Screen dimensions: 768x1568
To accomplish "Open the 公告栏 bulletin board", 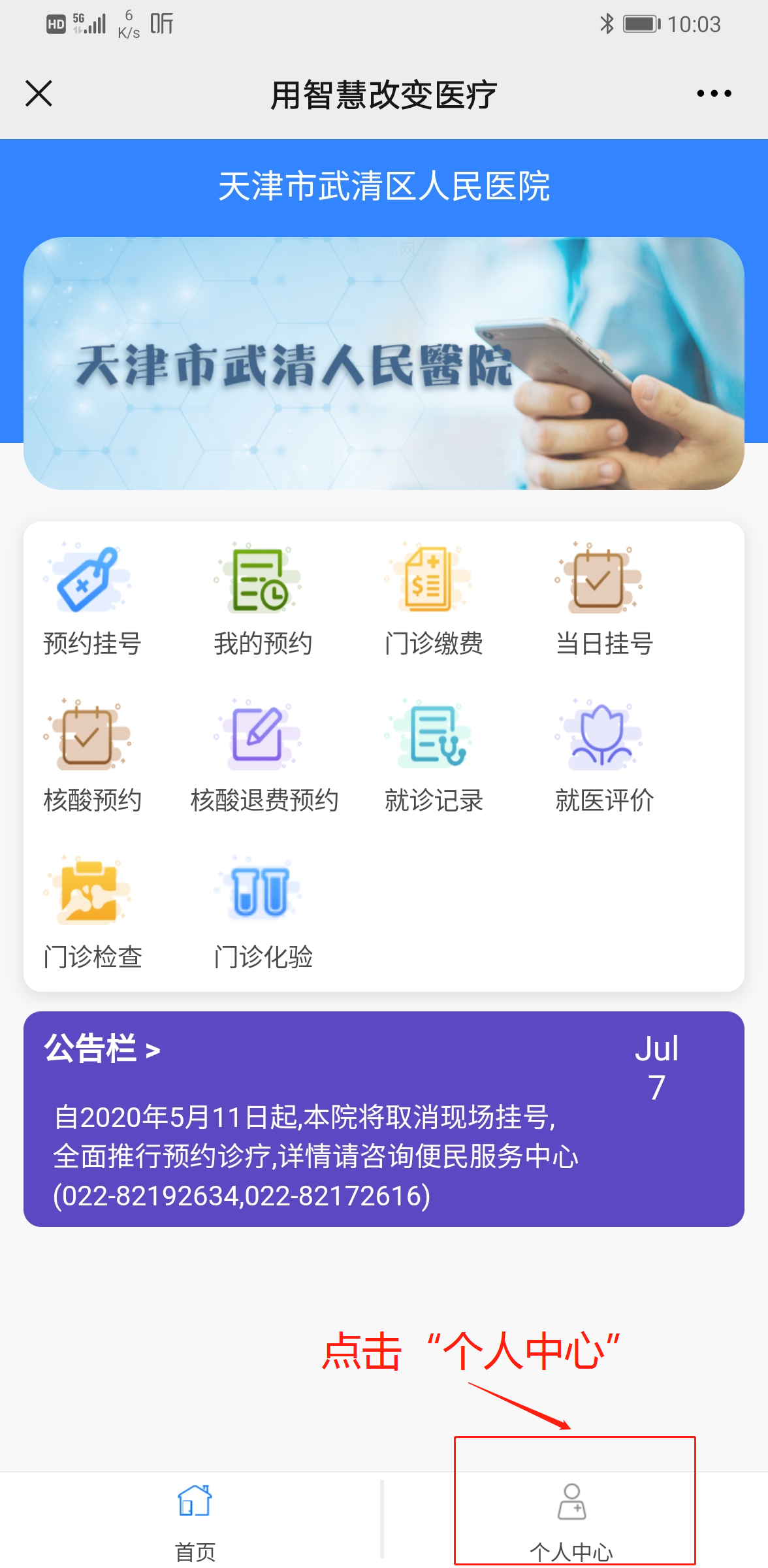I will pyautogui.click(x=102, y=1049).
